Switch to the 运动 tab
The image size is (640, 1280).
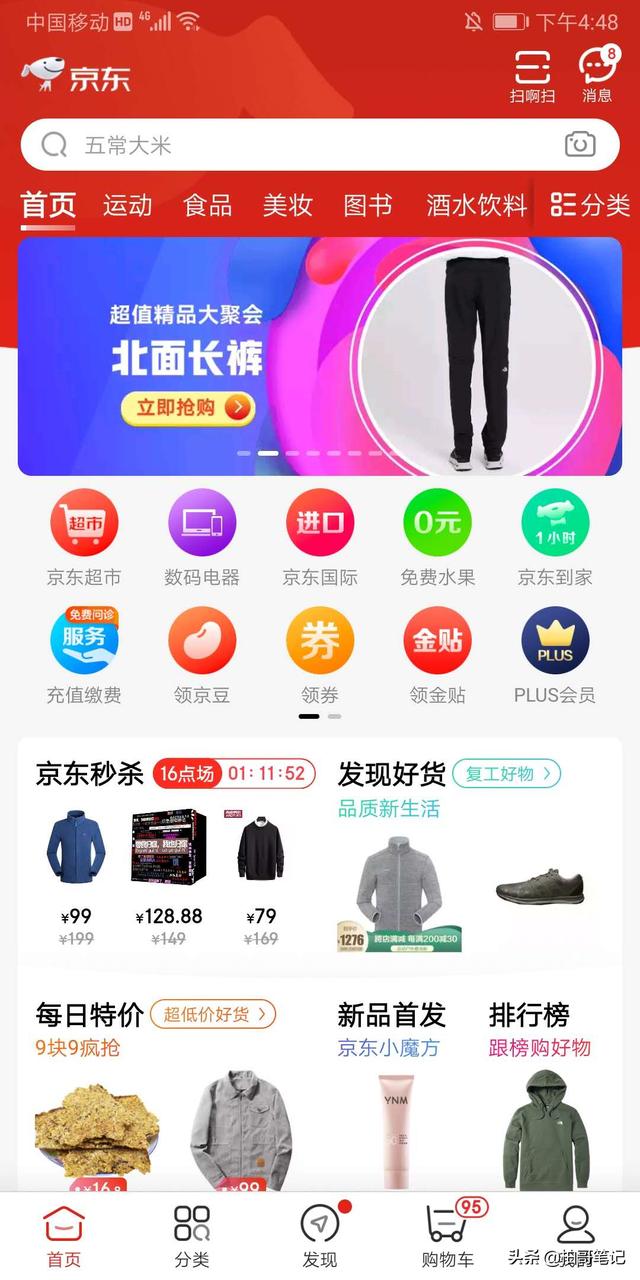tap(128, 205)
